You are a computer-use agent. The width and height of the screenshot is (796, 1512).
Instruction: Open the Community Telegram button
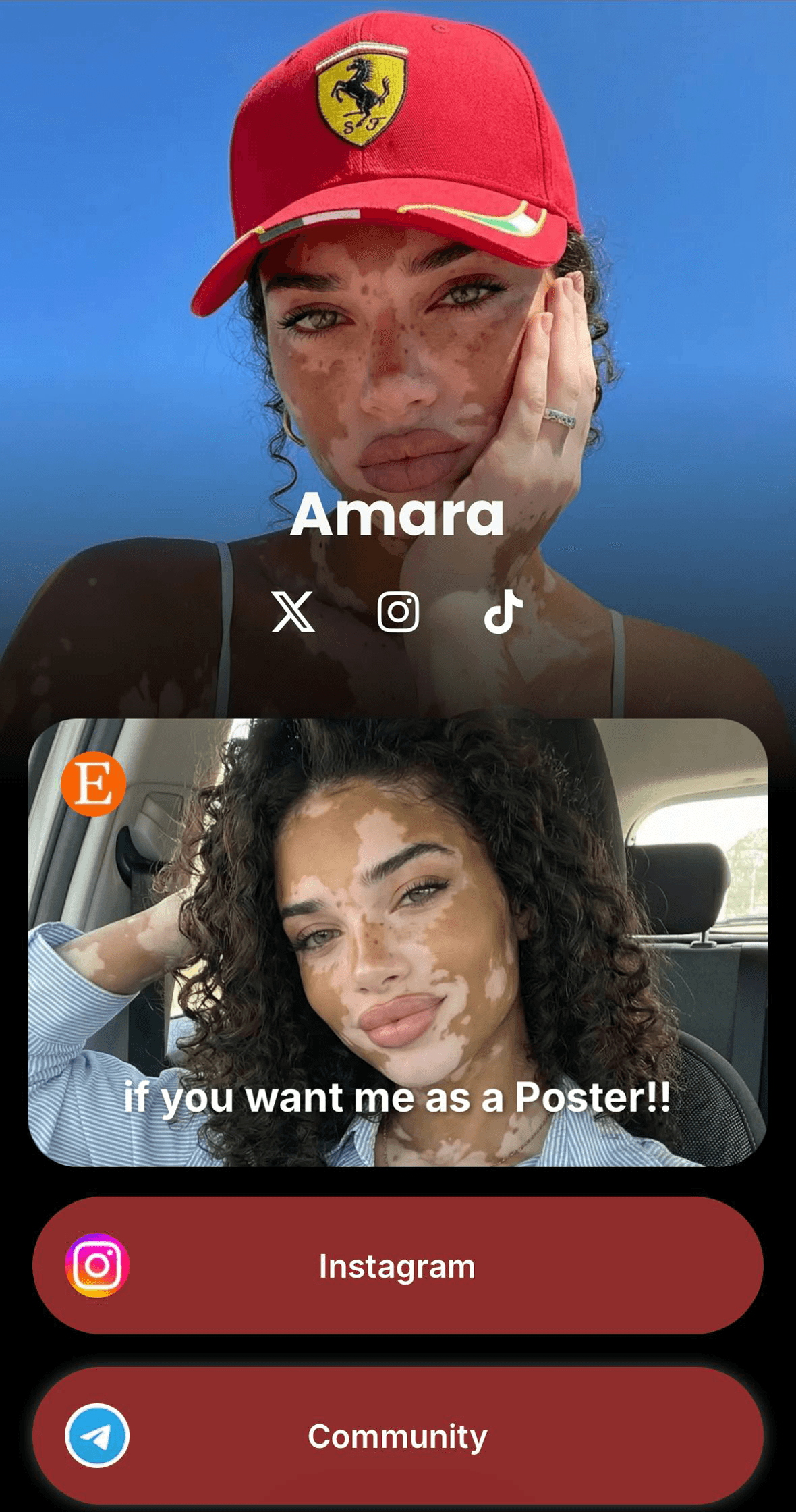tap(397, 1436)
